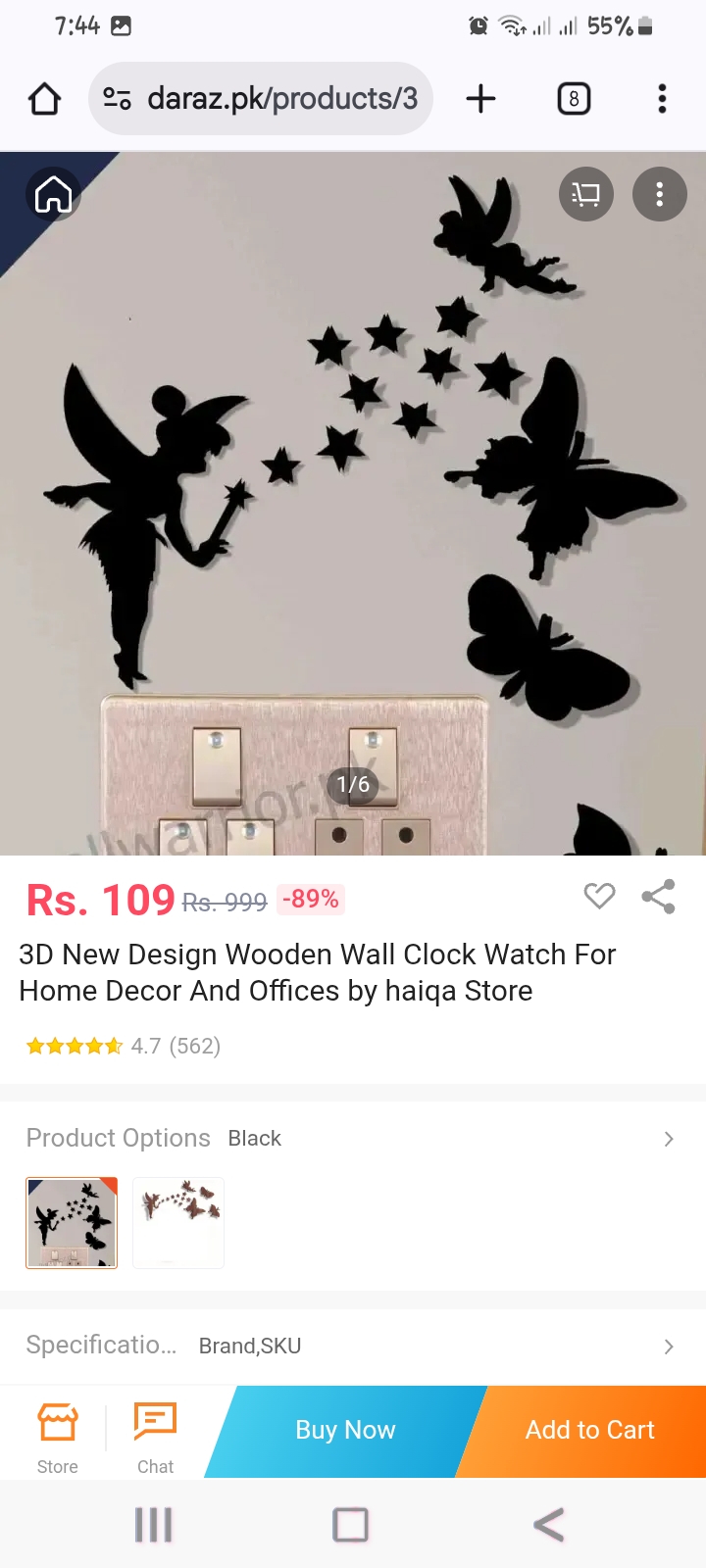Select the black color variant thumbnail
The width and height of the screenshot is (706, 1568).
coord(72,1223)
